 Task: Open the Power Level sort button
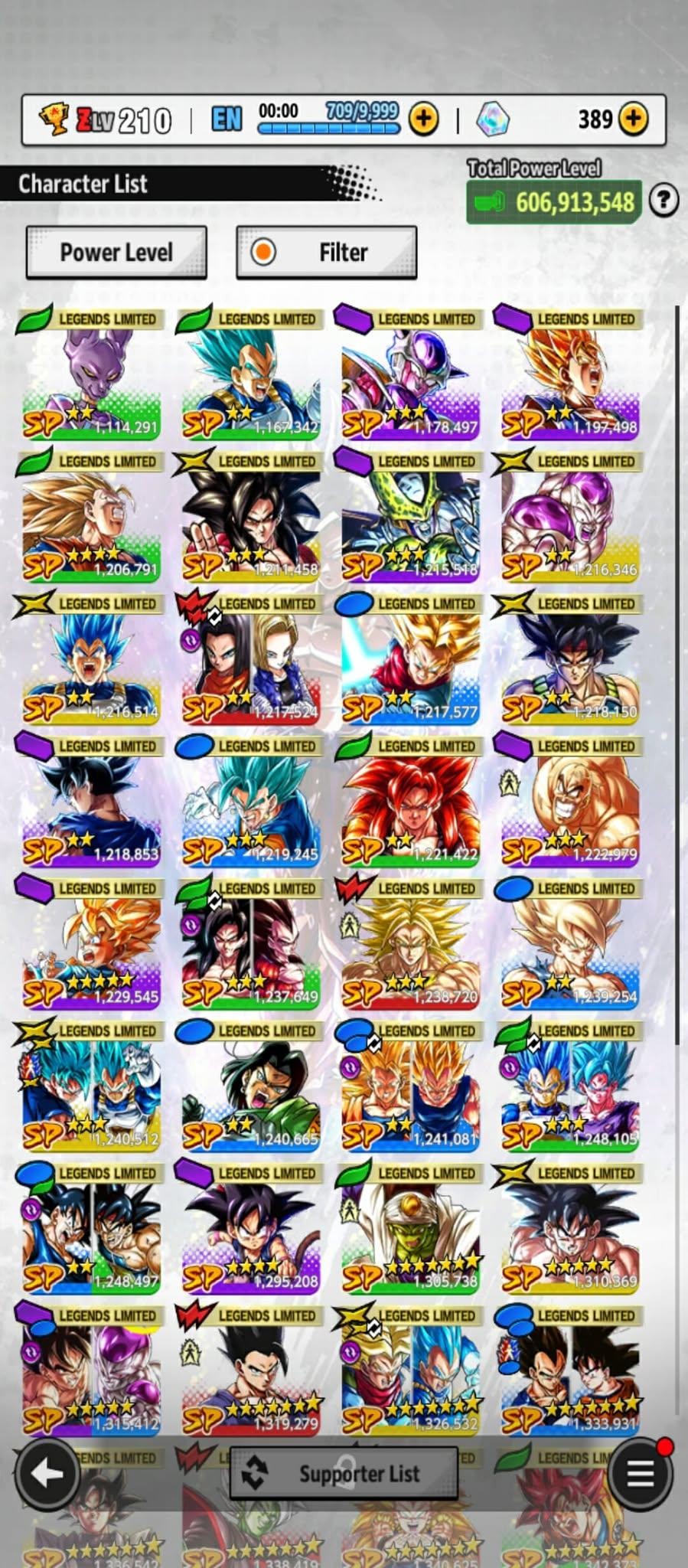tap(116, 252)
